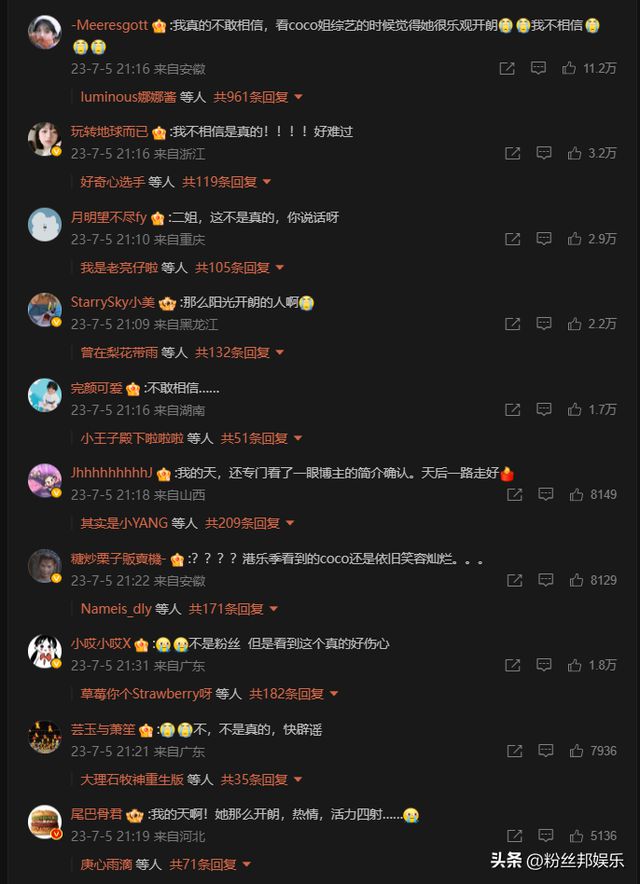Like the comment by -Meeresgott
640x884 pixels.
[569, 68]
